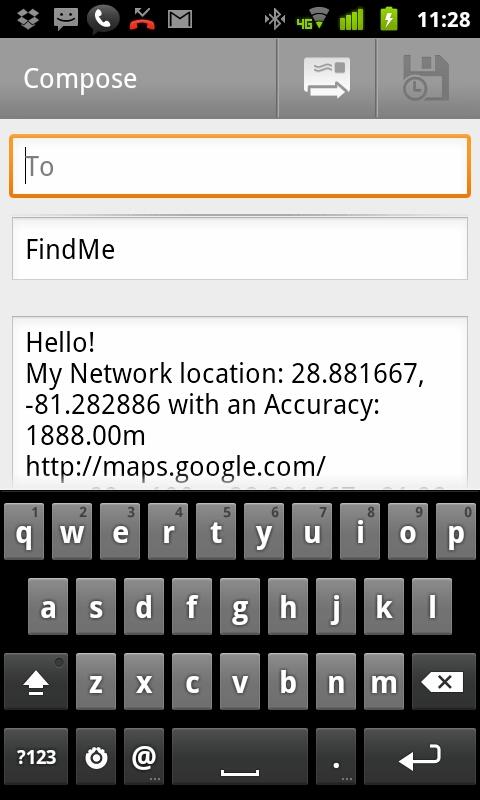Hit the backspace key
The height and width of the screenshot is (800, 480).
[443, 682]
